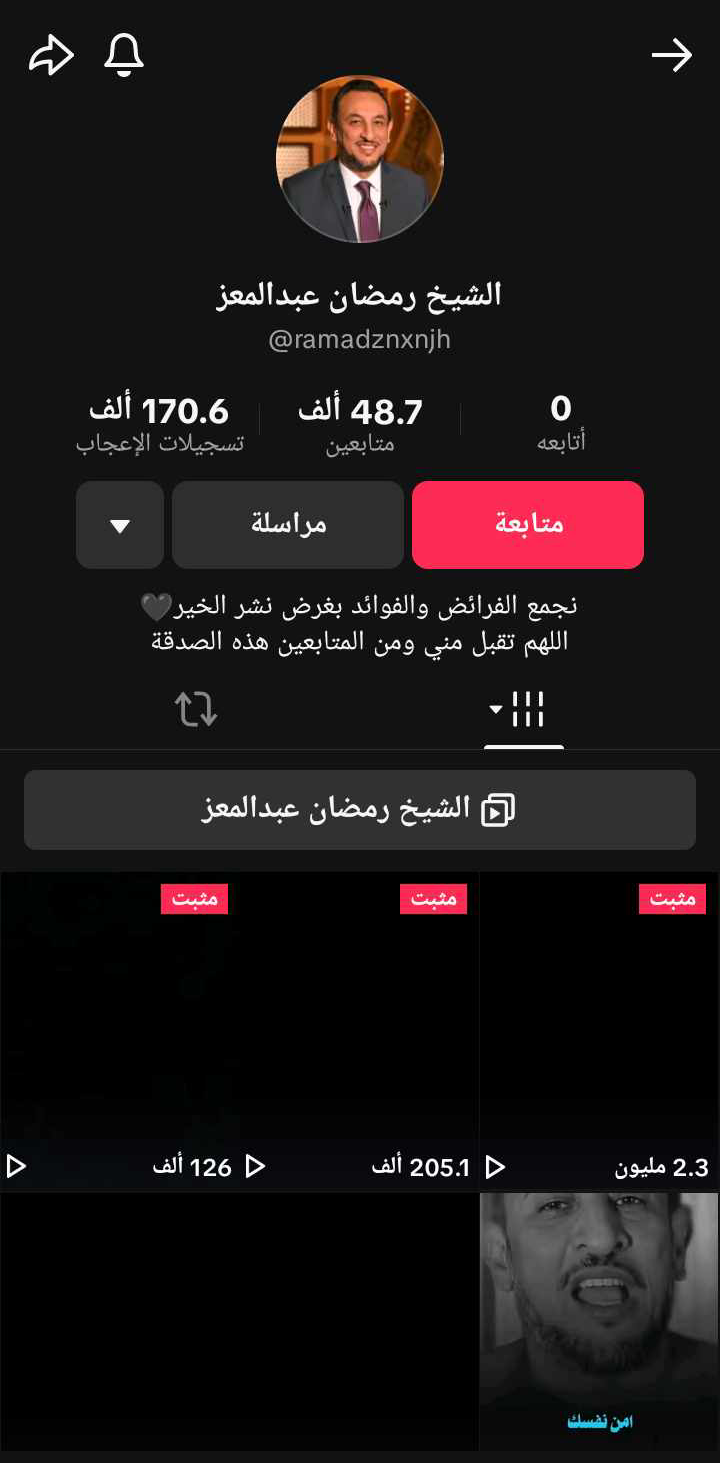The height and width of the screenshot is (1463, 720).
Task: Play the pinned video with 2.3 مليون views
Action: (x=599, y=1030)
